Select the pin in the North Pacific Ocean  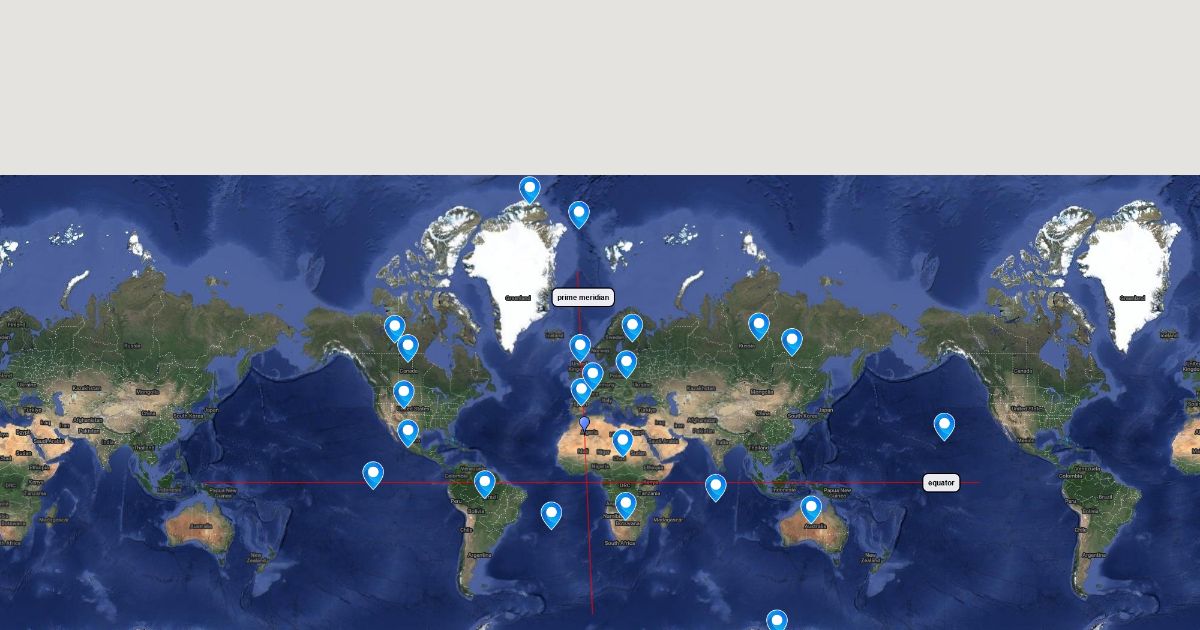944,426
